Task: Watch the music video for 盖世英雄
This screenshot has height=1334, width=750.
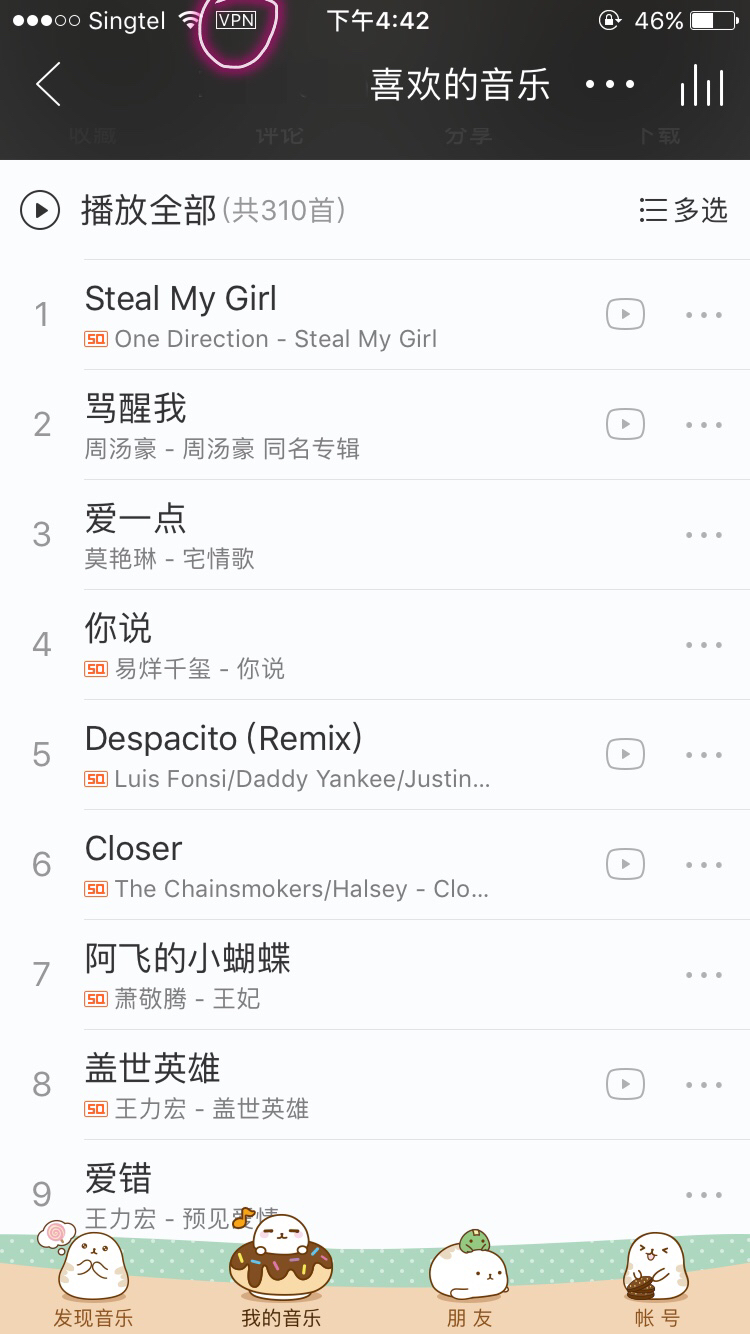Action: click(625, 1084)
